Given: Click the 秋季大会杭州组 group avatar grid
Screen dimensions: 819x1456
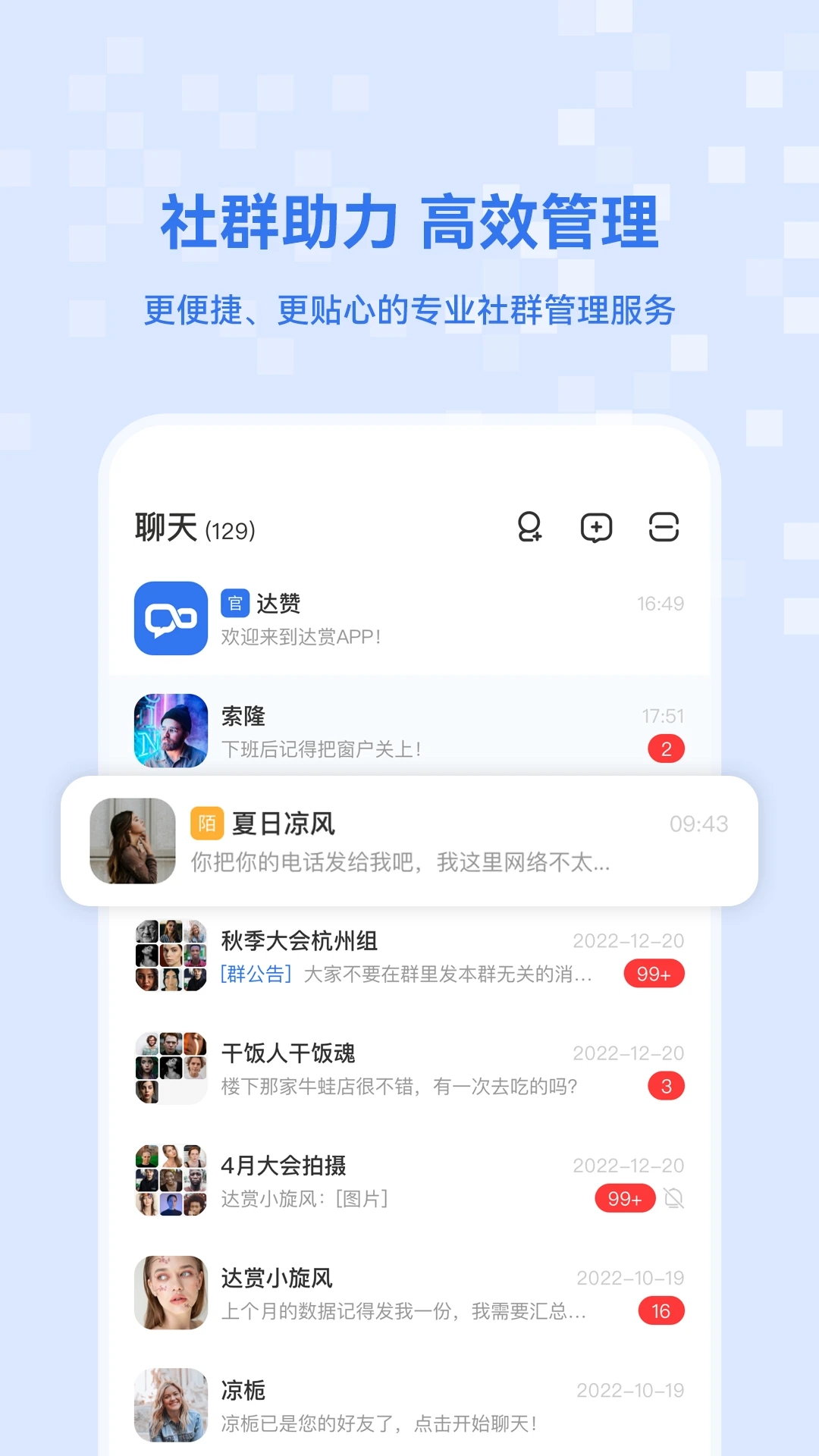Looking at the screenshot, I should 170,955.
